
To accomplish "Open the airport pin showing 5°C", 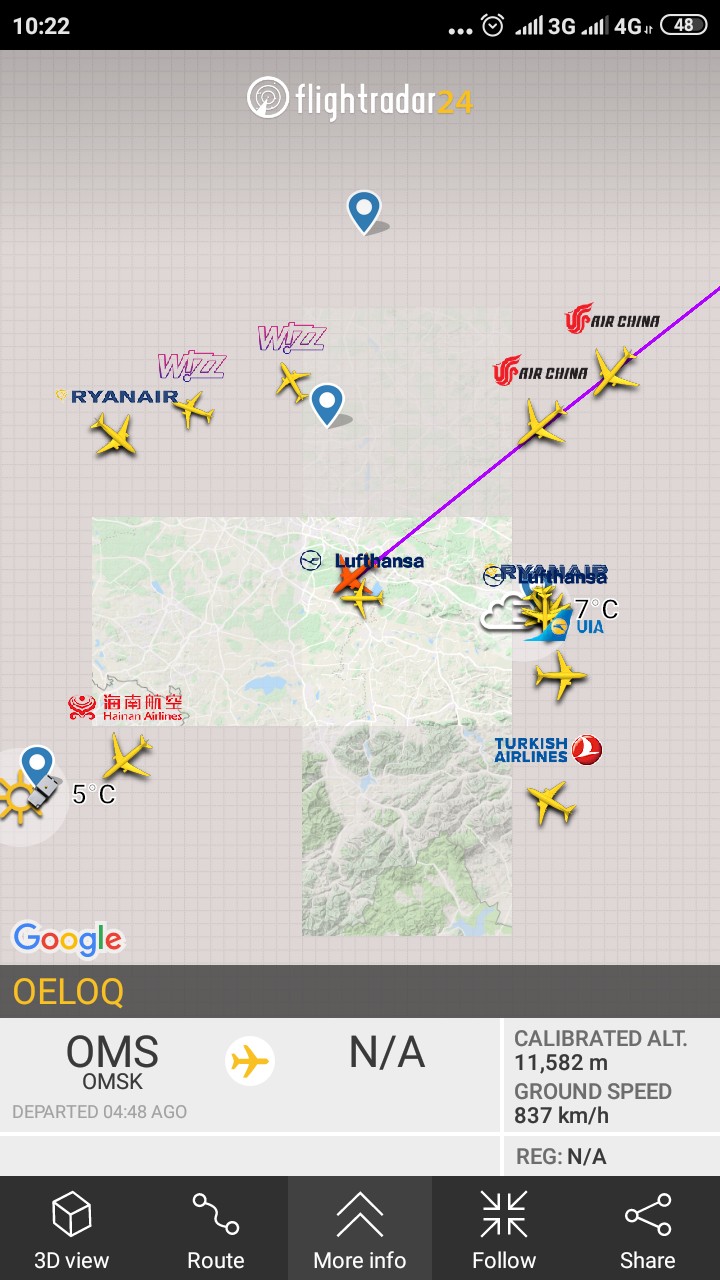I will (37, 766).
